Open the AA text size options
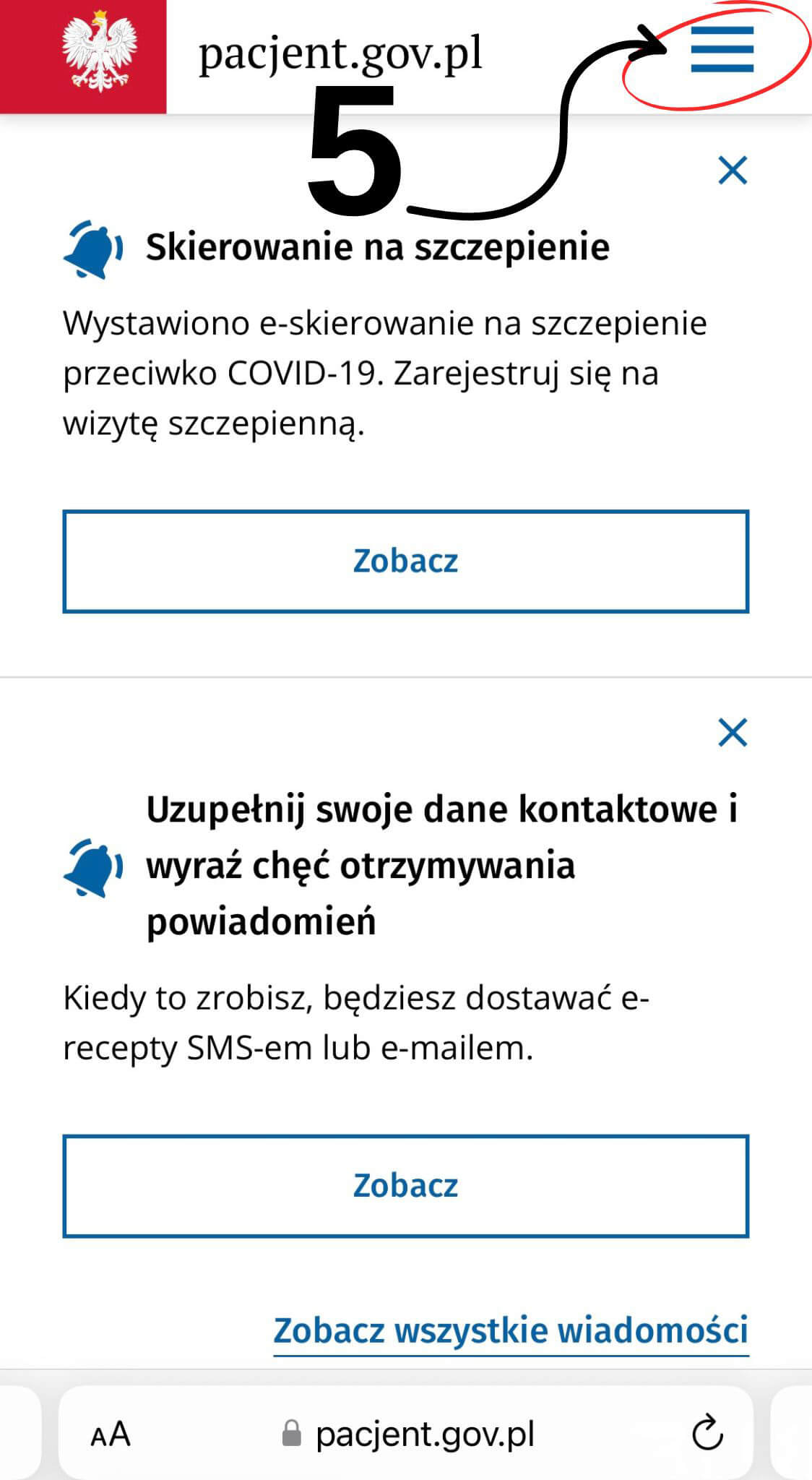This screenshot has width=812, height=1480. click(x=111, y=1434)
